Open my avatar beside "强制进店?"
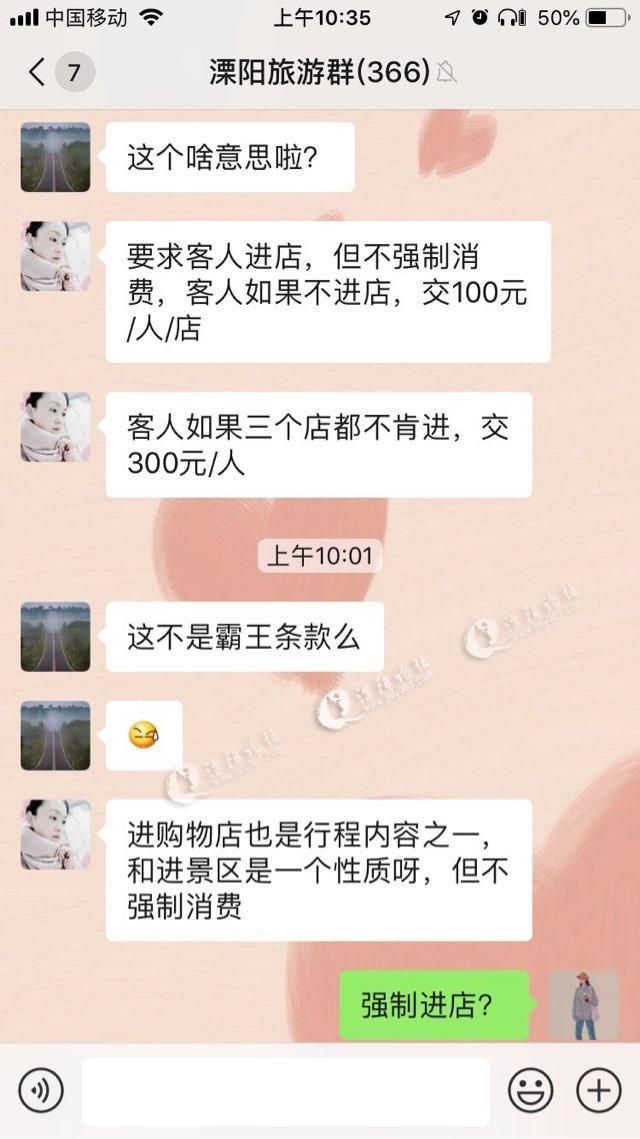640x1139 pixels. [x=584, y=1005]
